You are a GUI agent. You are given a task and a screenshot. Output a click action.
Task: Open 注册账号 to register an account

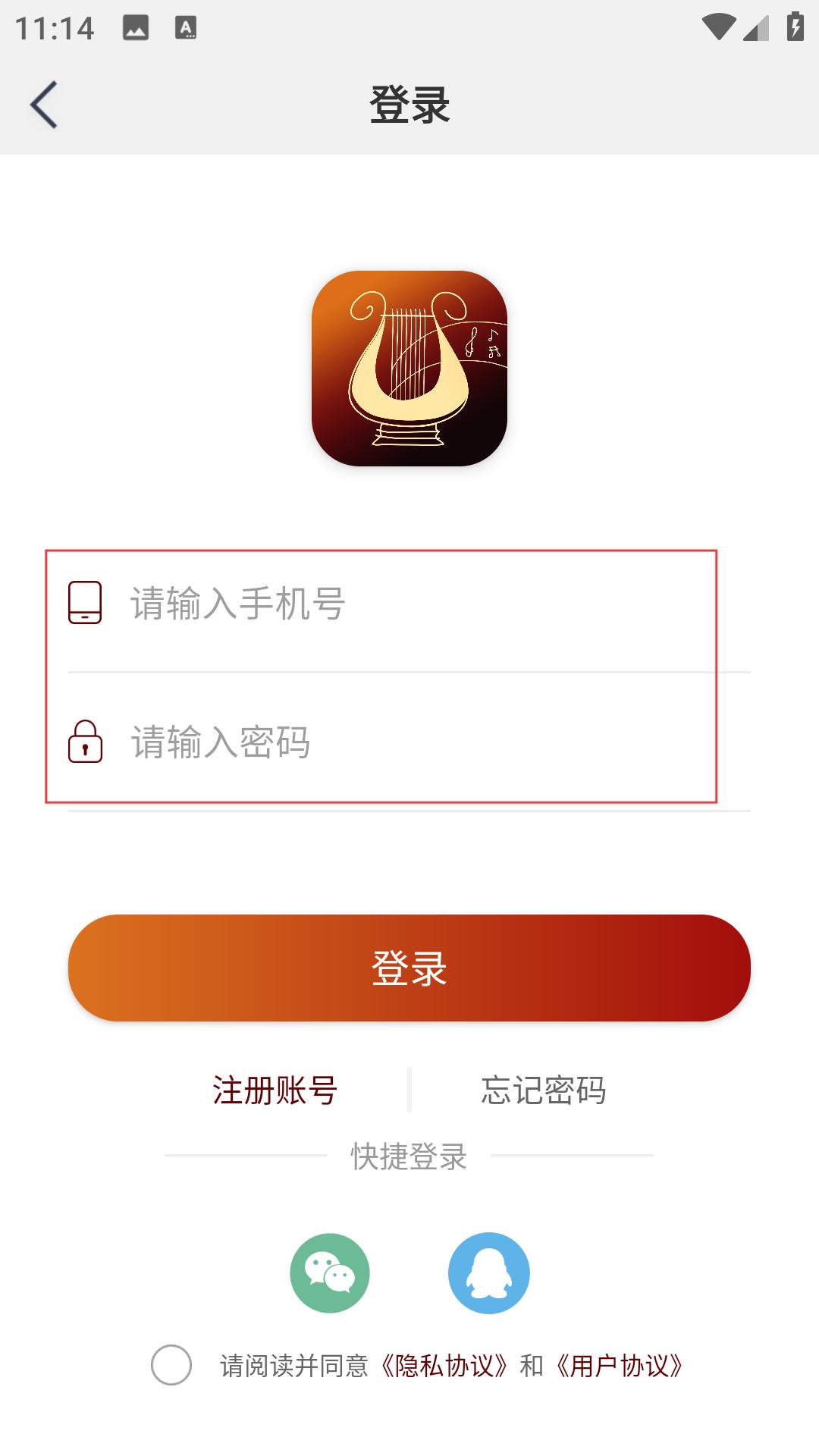coord(275,1090)
